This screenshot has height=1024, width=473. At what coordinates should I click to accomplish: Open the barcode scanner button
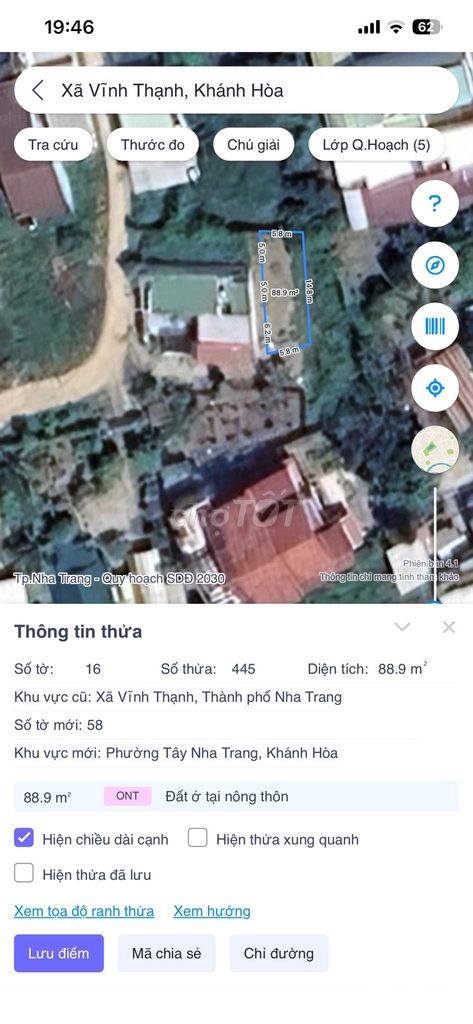(x=434, y=327)
